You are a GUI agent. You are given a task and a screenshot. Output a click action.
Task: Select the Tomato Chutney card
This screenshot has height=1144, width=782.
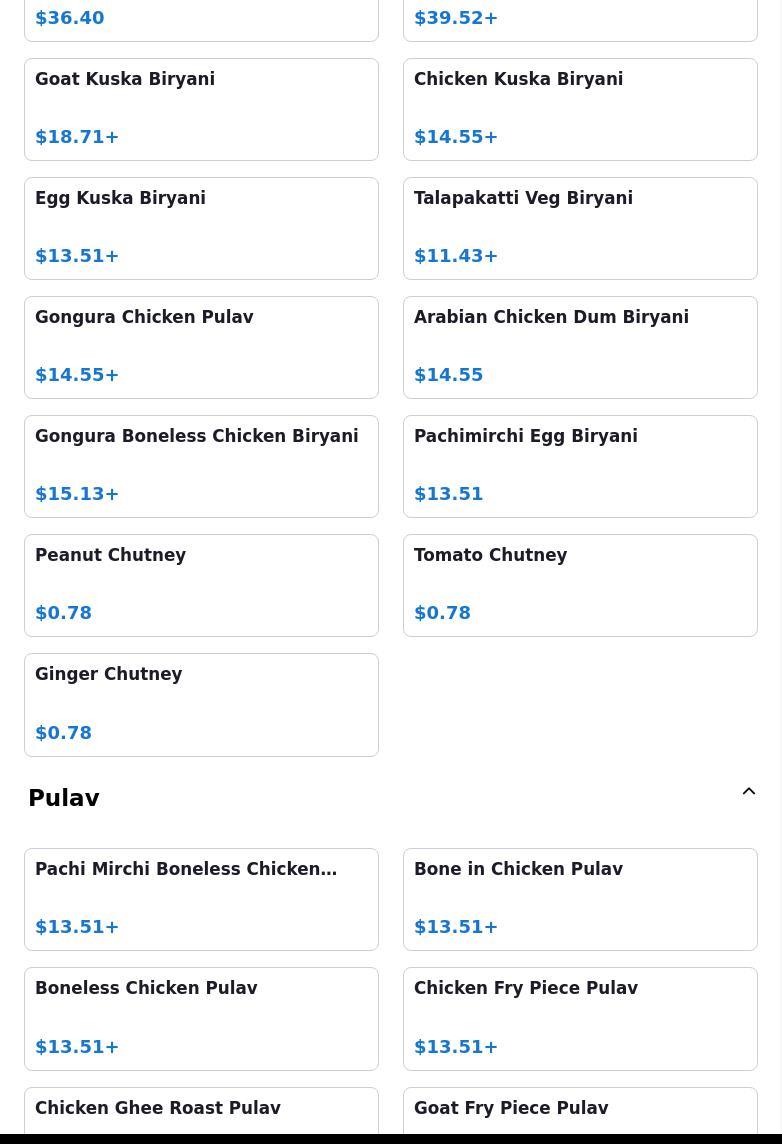pos(580,585)
